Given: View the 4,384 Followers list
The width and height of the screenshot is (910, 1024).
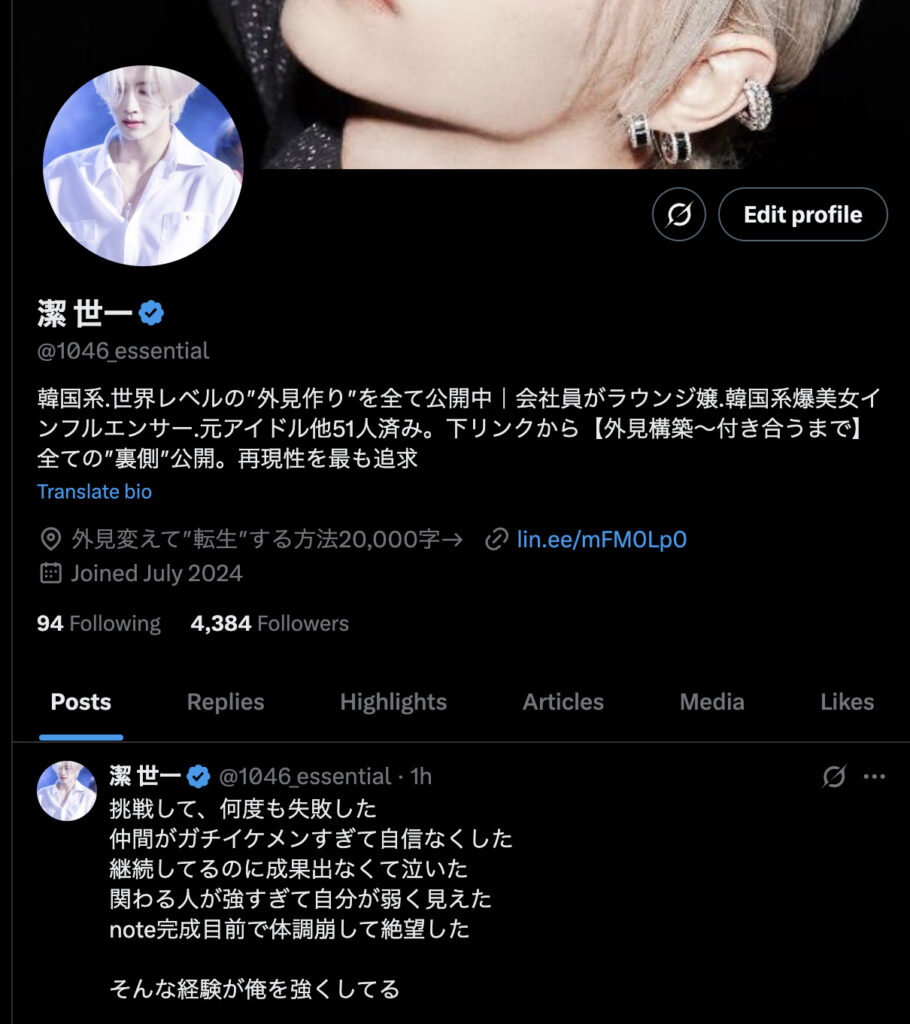Looking at the screenshot, I should click(x=269, y=623).
